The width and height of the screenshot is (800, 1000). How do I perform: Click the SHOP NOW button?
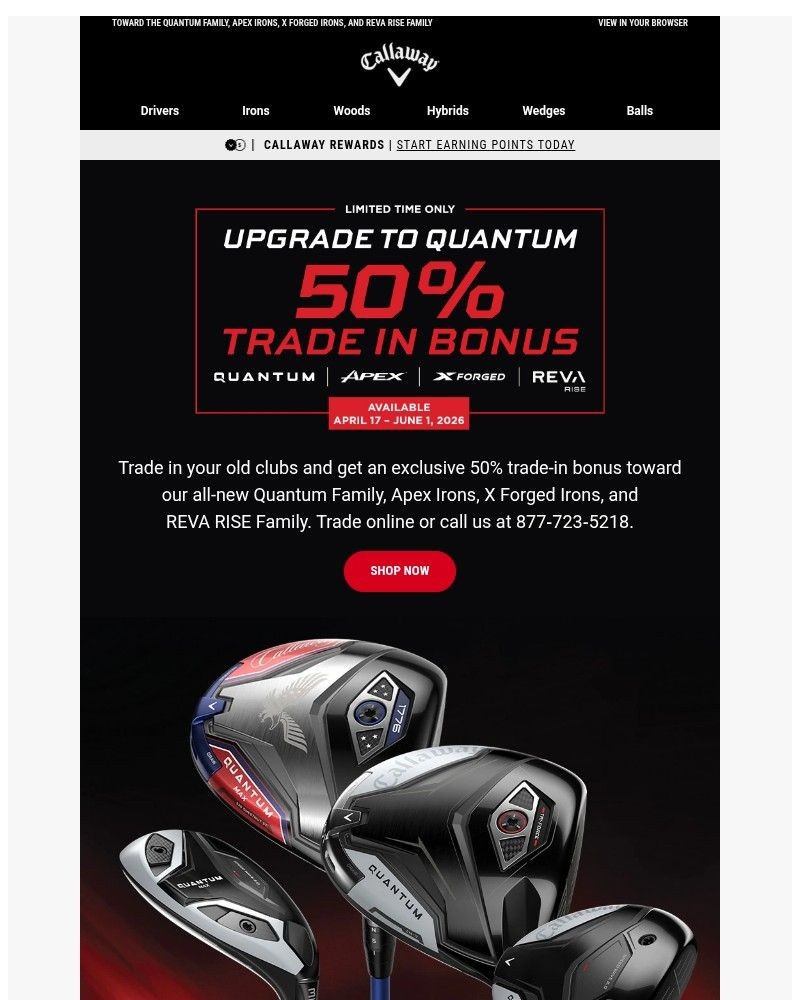click(x=400, y=571)
